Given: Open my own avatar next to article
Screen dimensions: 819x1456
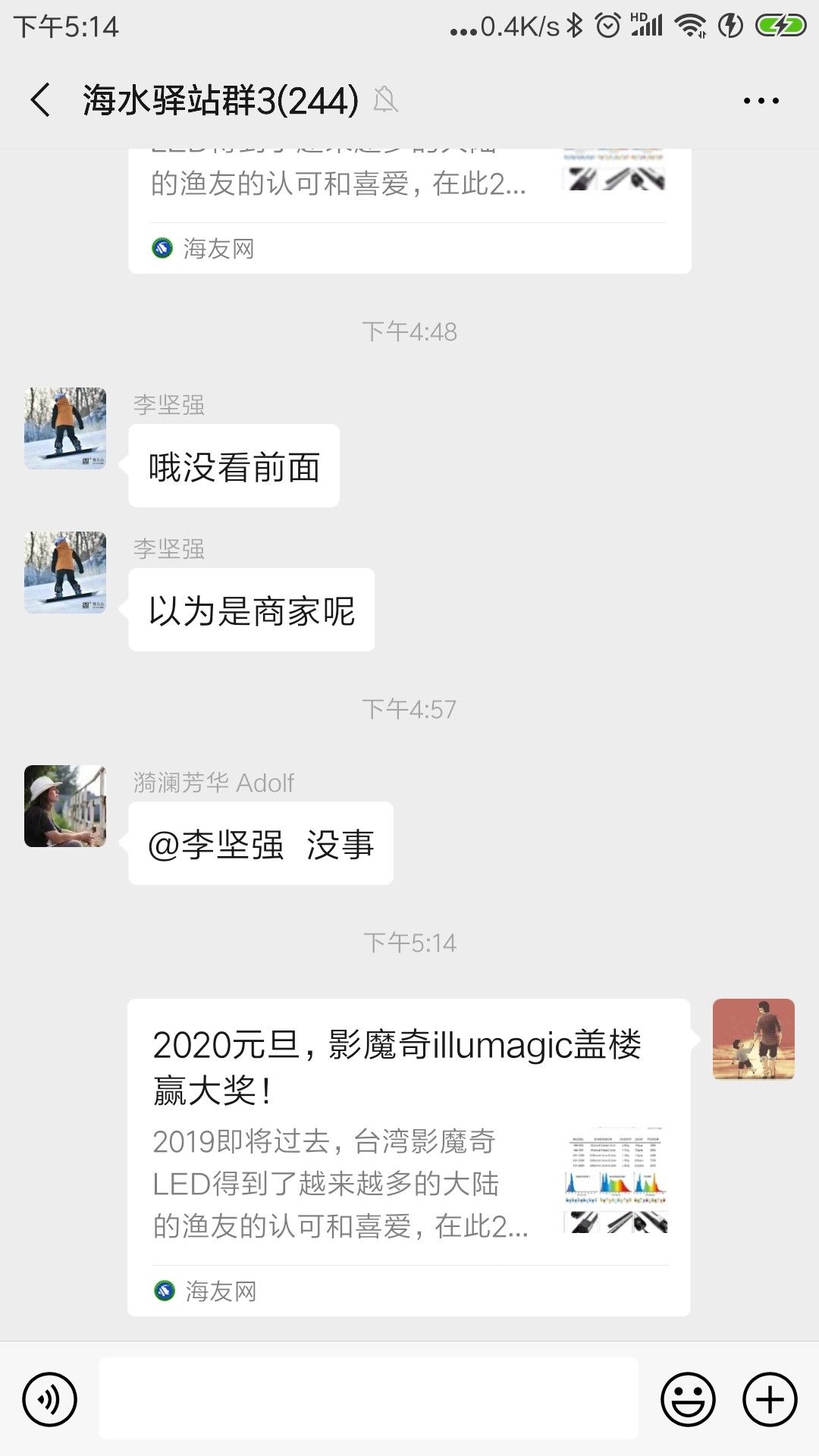Looking at the screenshot, I should (x=753, y=1039).
